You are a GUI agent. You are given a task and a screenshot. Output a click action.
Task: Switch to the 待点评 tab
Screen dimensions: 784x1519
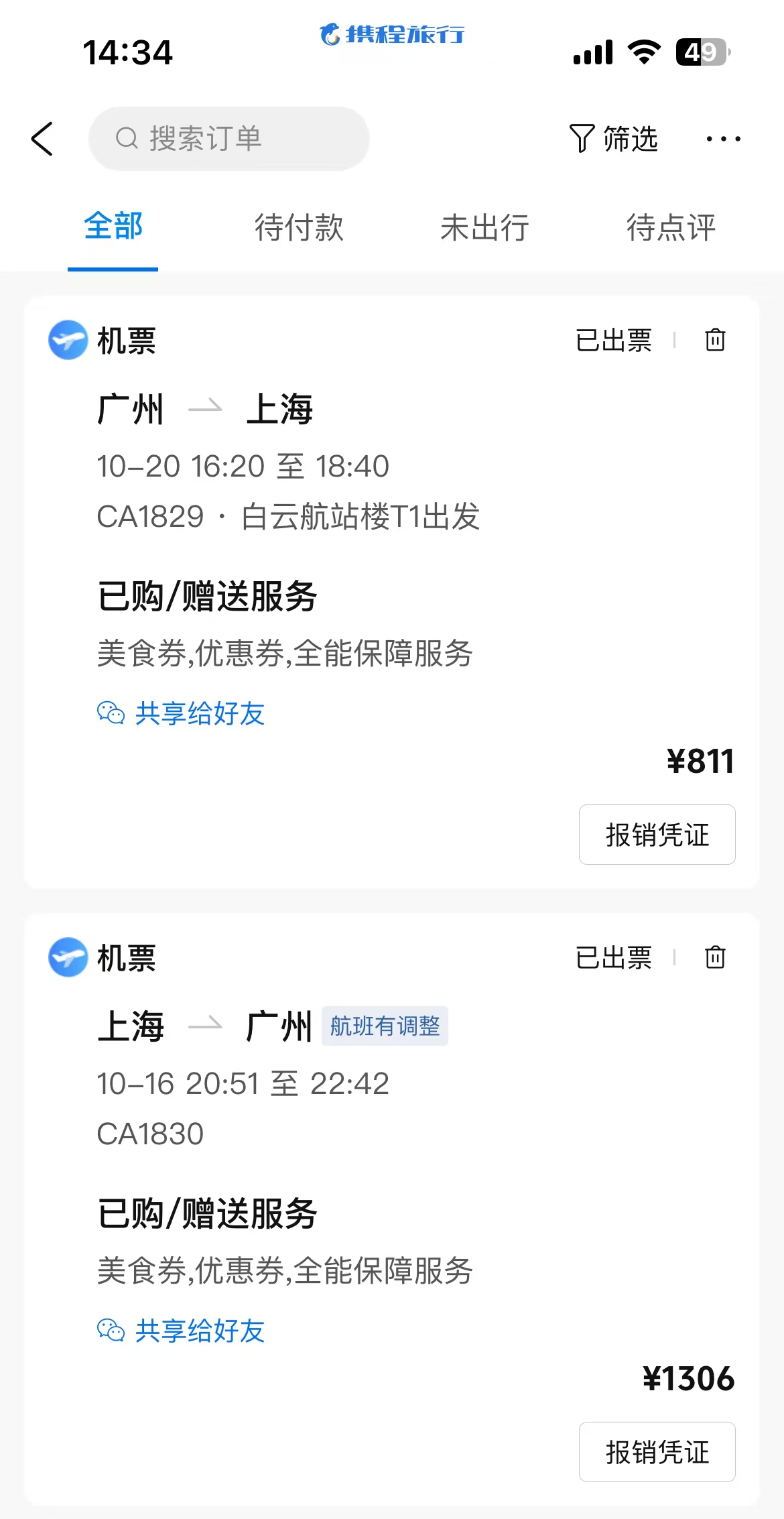pos(671,227)
